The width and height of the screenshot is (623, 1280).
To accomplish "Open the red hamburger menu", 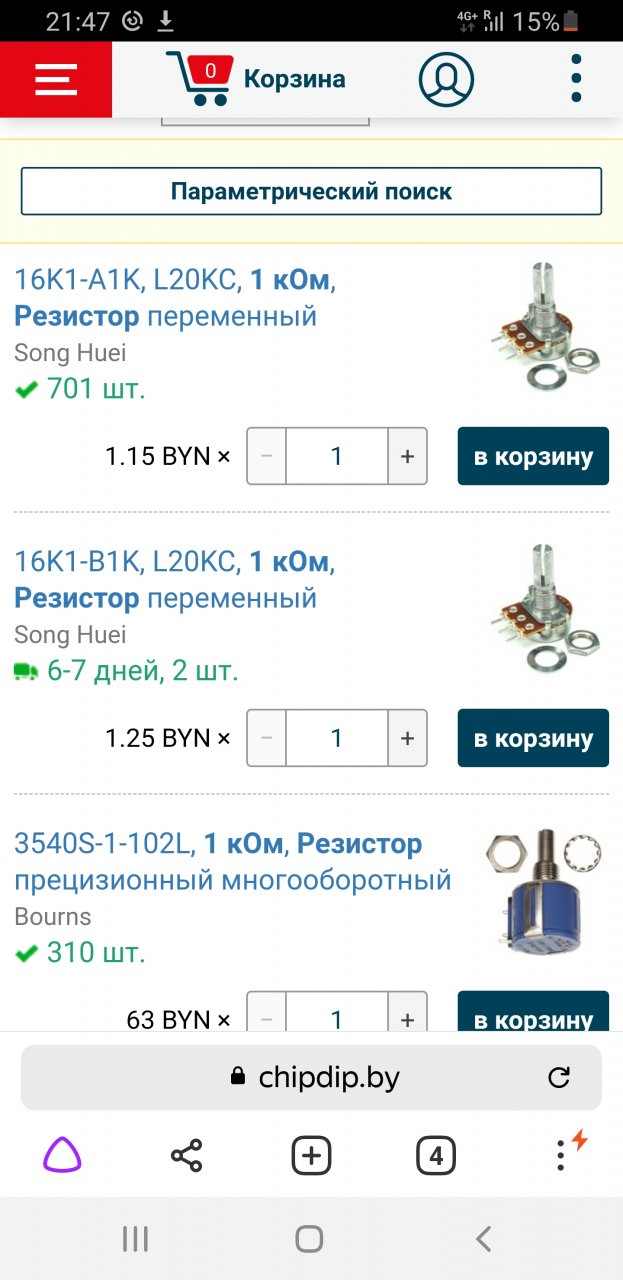I will 56,79.
